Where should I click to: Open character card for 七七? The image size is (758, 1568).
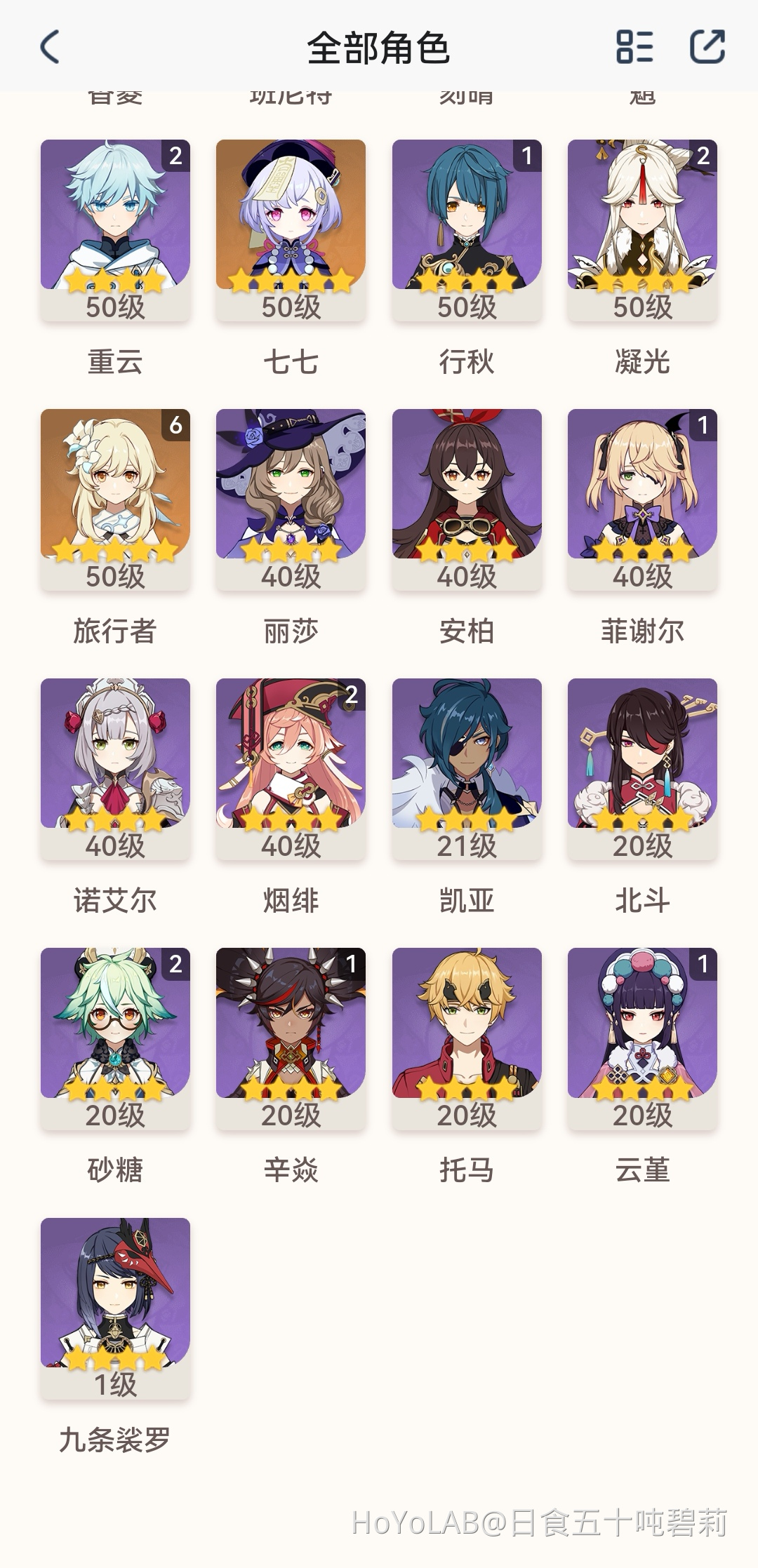pos(291,230)
